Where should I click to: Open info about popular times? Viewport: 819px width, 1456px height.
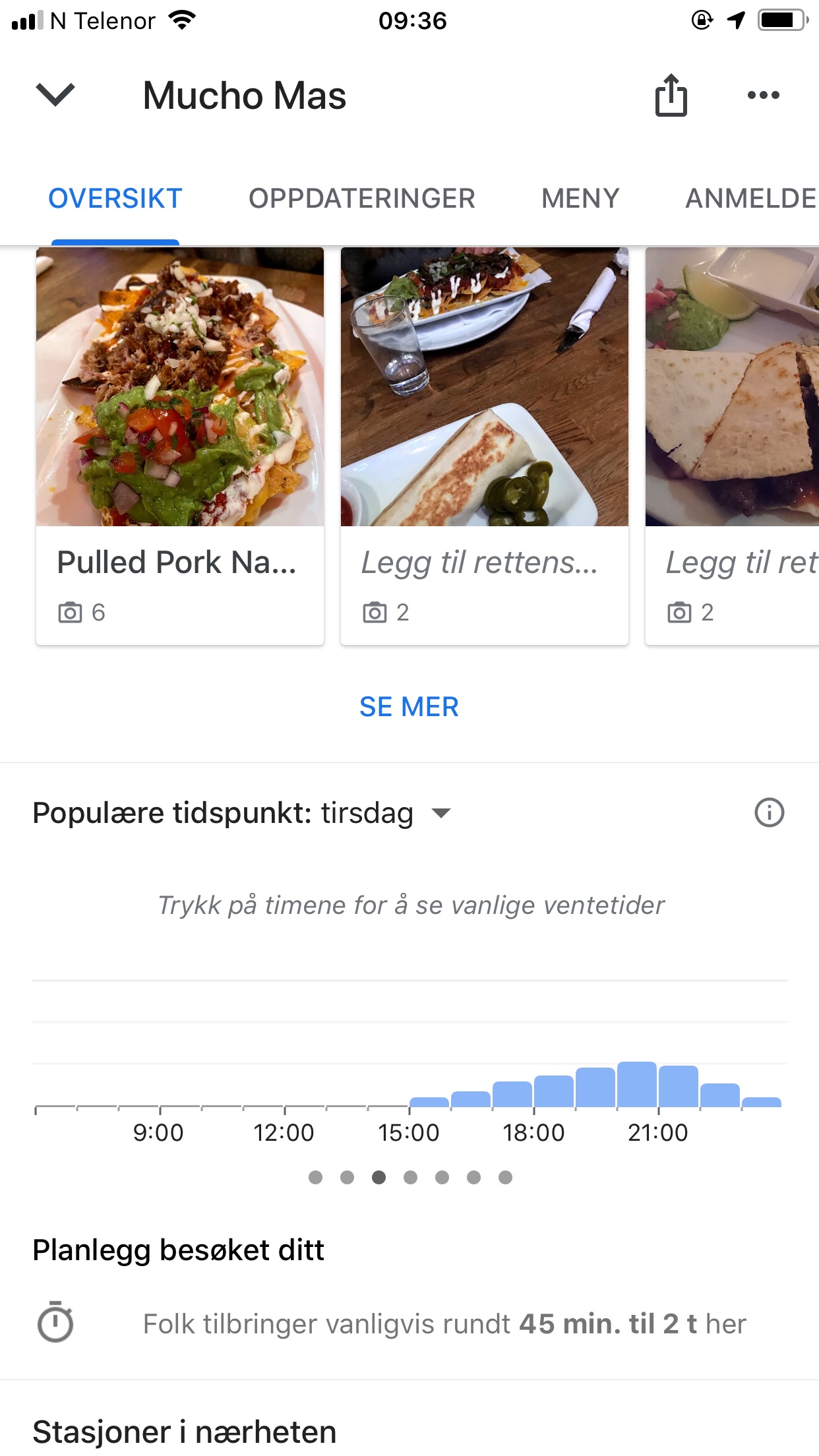click(769, 812)
